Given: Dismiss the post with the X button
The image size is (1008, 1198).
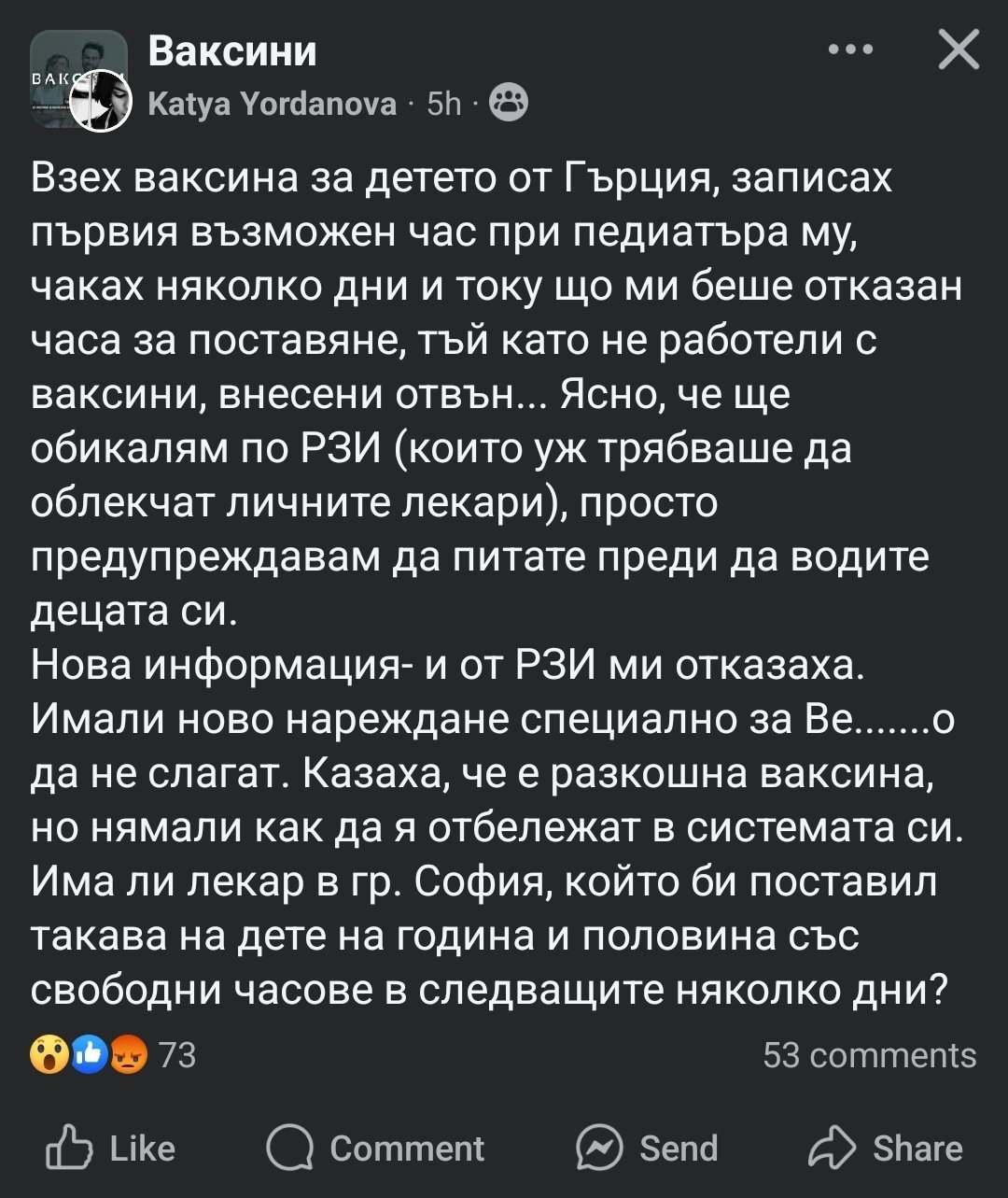Looking at the screenshot, I should point(958,49).
